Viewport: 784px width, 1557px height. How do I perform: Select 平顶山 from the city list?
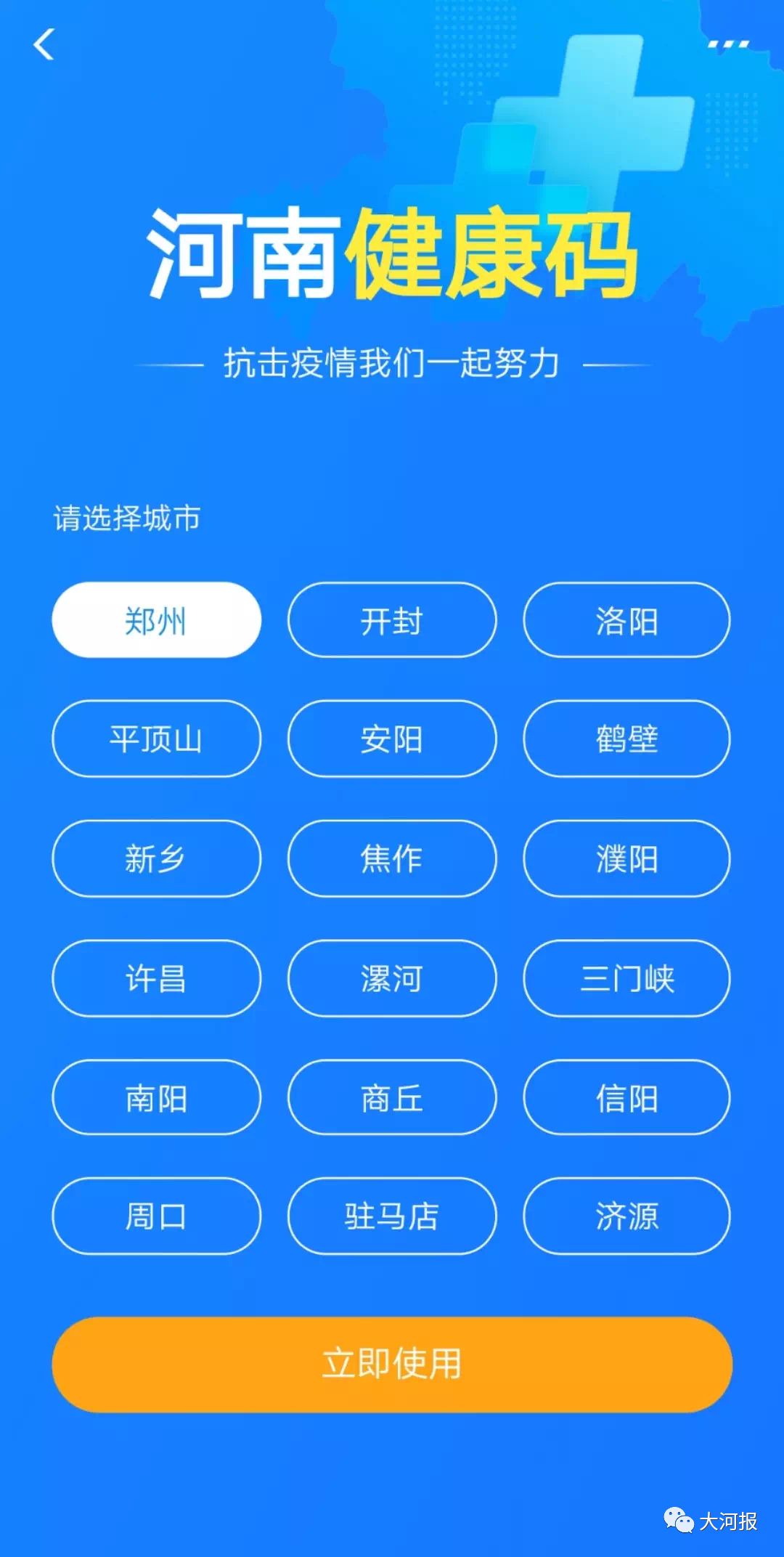(x=156, y=739)
